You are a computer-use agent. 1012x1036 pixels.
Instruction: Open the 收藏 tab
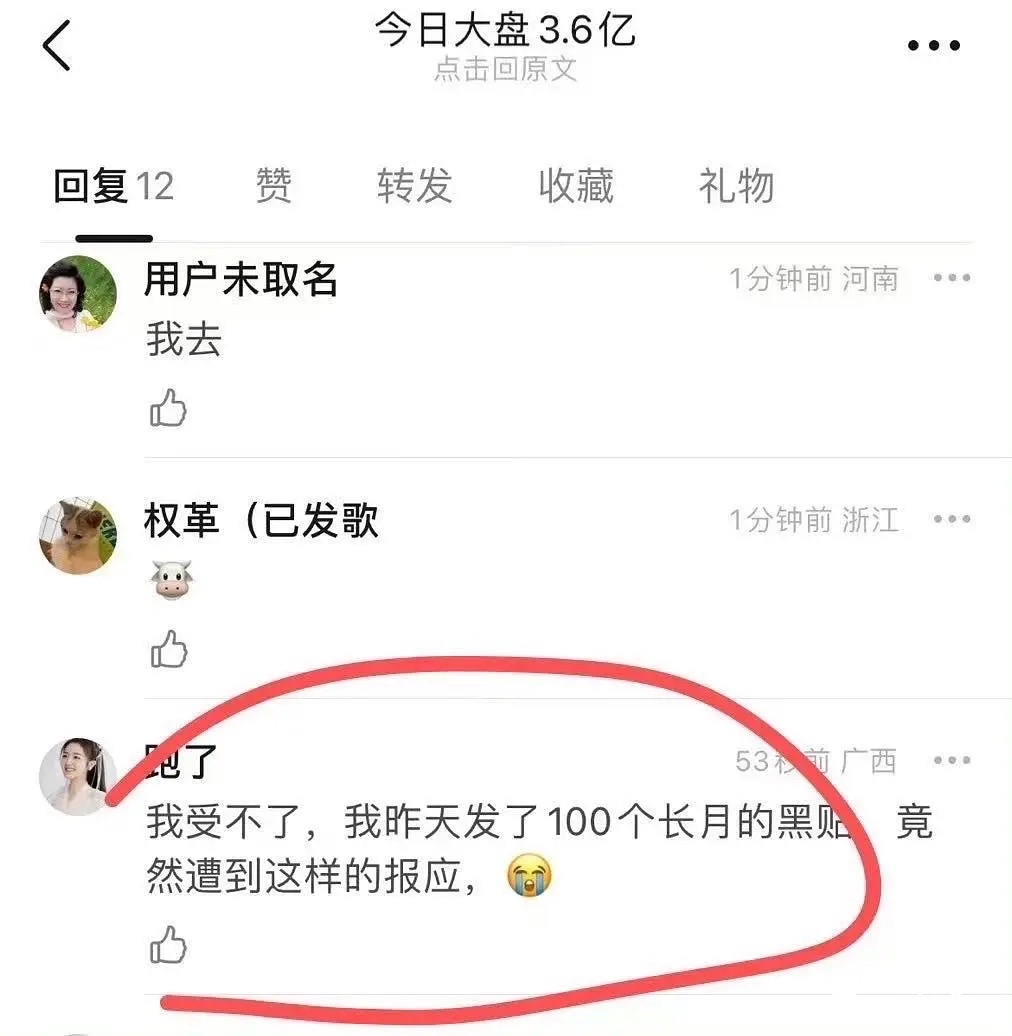tap(575, 187)
